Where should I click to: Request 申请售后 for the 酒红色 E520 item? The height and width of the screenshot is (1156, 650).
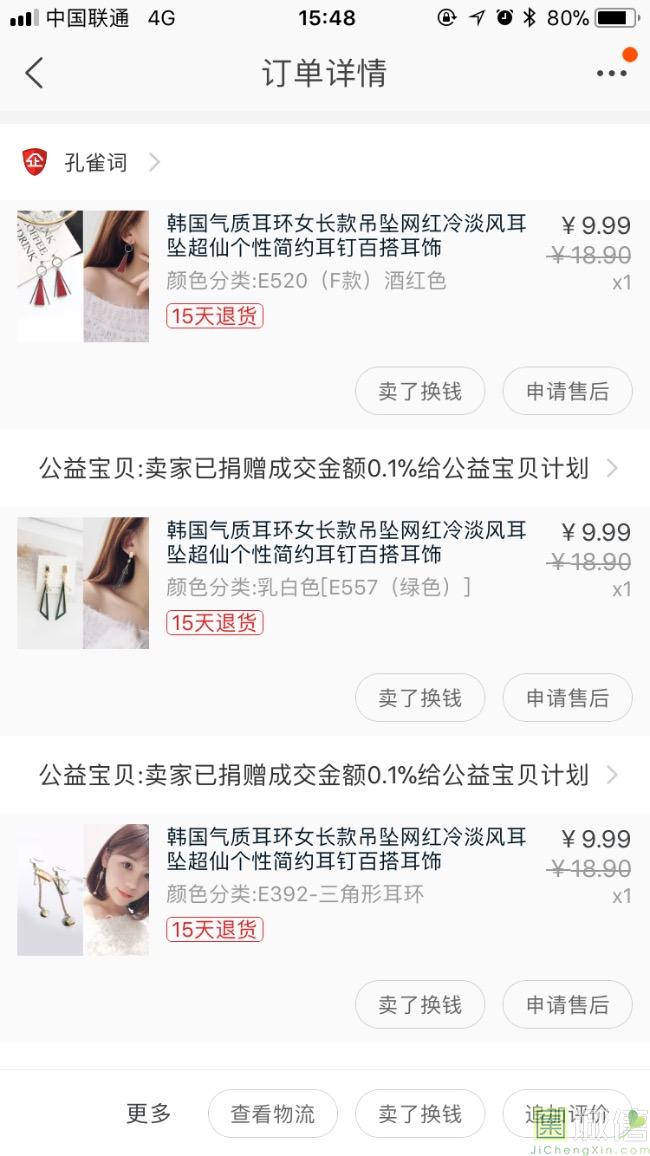(567, 391)
